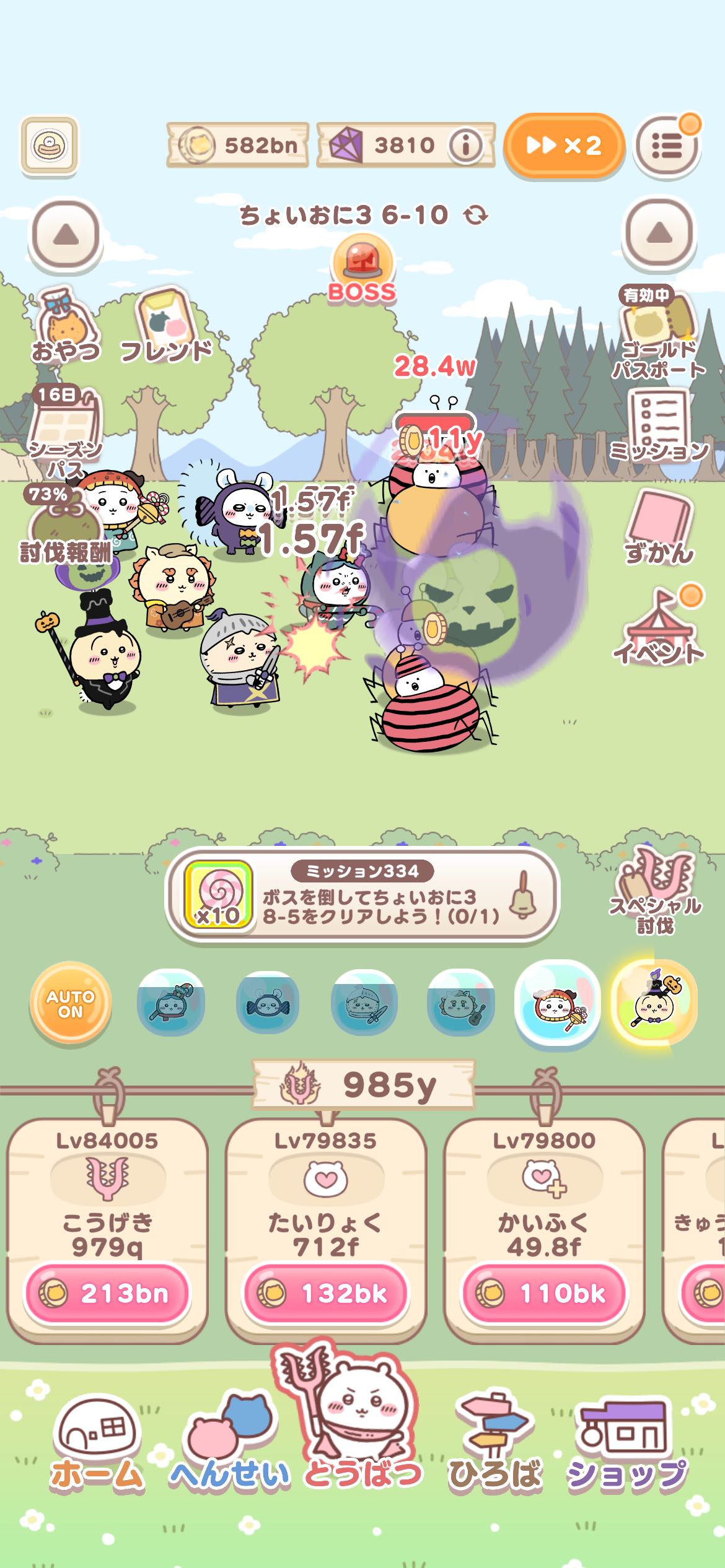Screen dimensions: 725x1568
Task: Upgrade かいふく for 110bk coins
Action: click(544, 1294)
